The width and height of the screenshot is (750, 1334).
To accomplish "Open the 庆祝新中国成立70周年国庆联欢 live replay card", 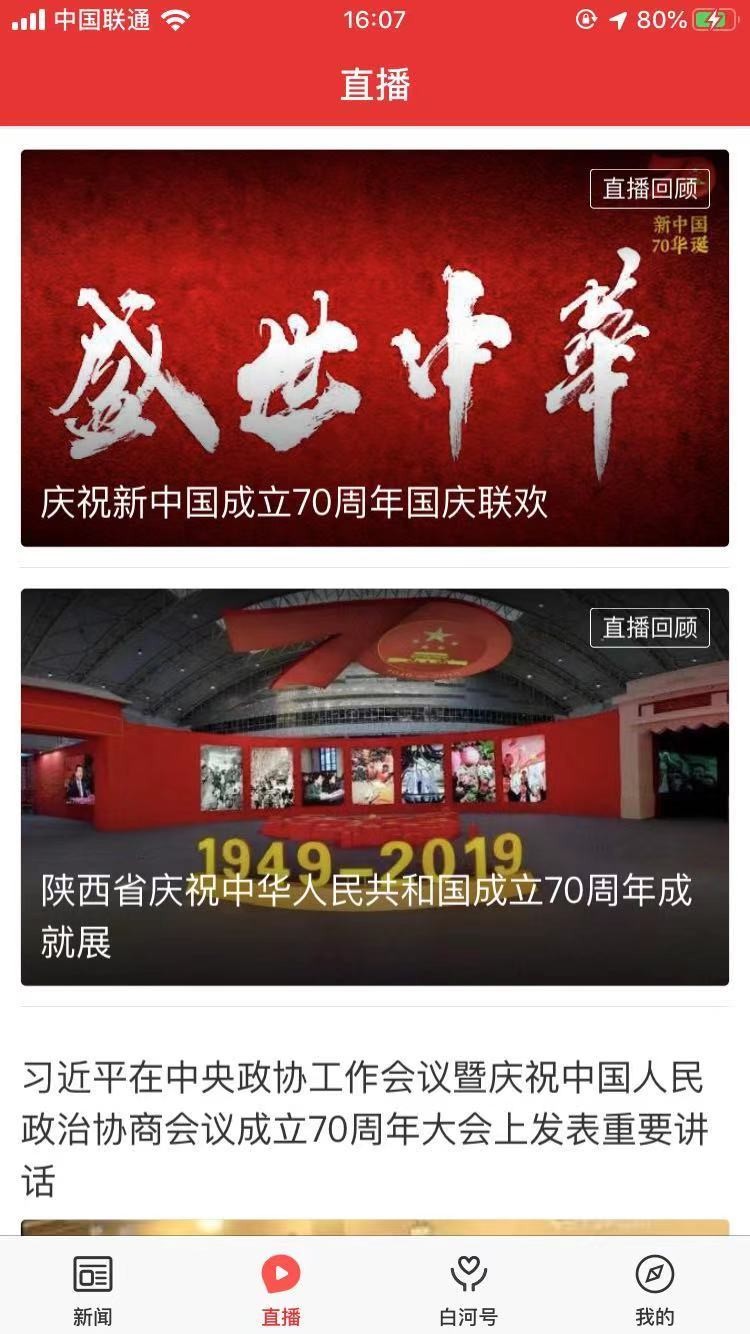I will 375,348.
